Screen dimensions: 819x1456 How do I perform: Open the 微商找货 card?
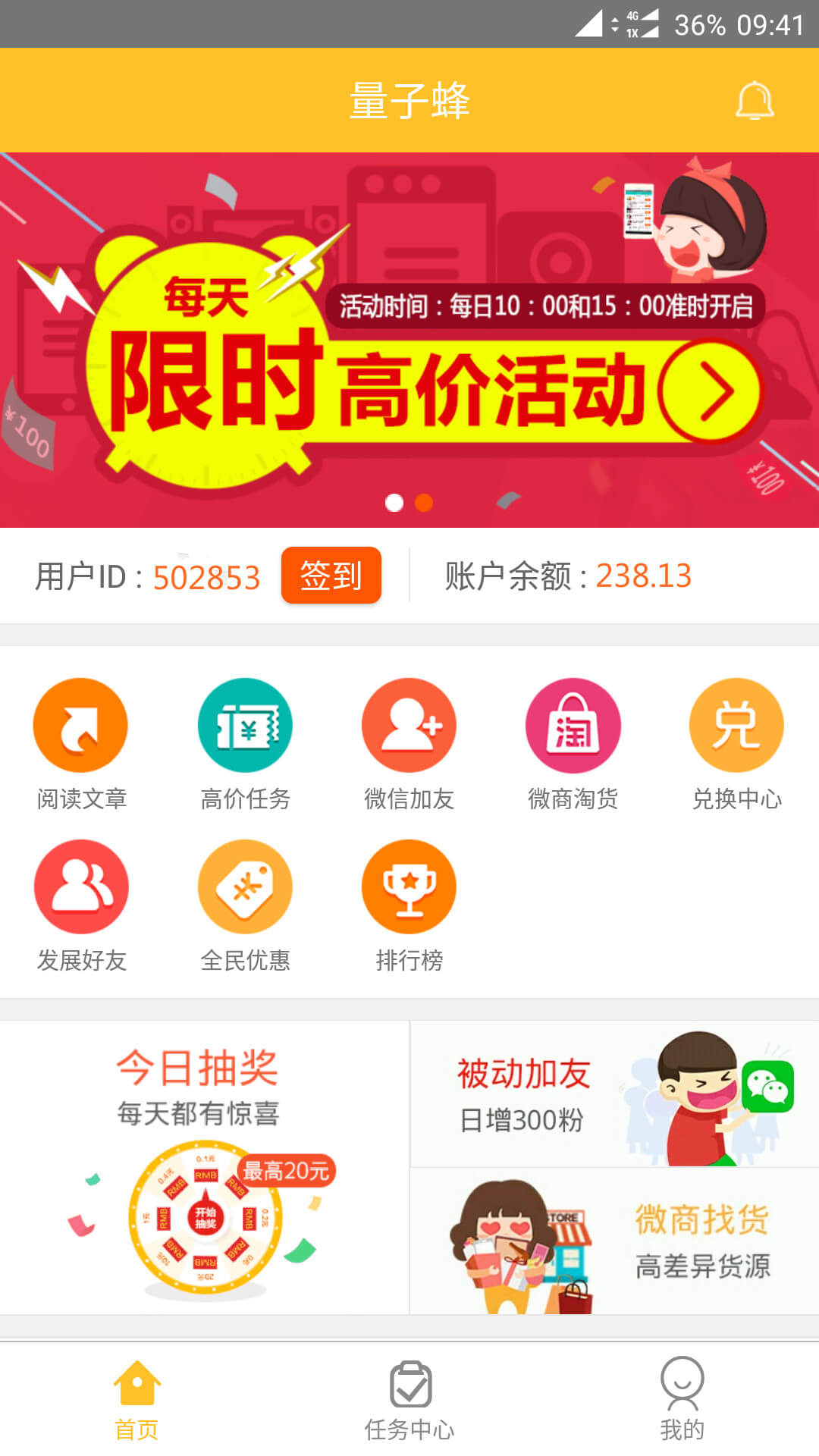(615, 1241)
